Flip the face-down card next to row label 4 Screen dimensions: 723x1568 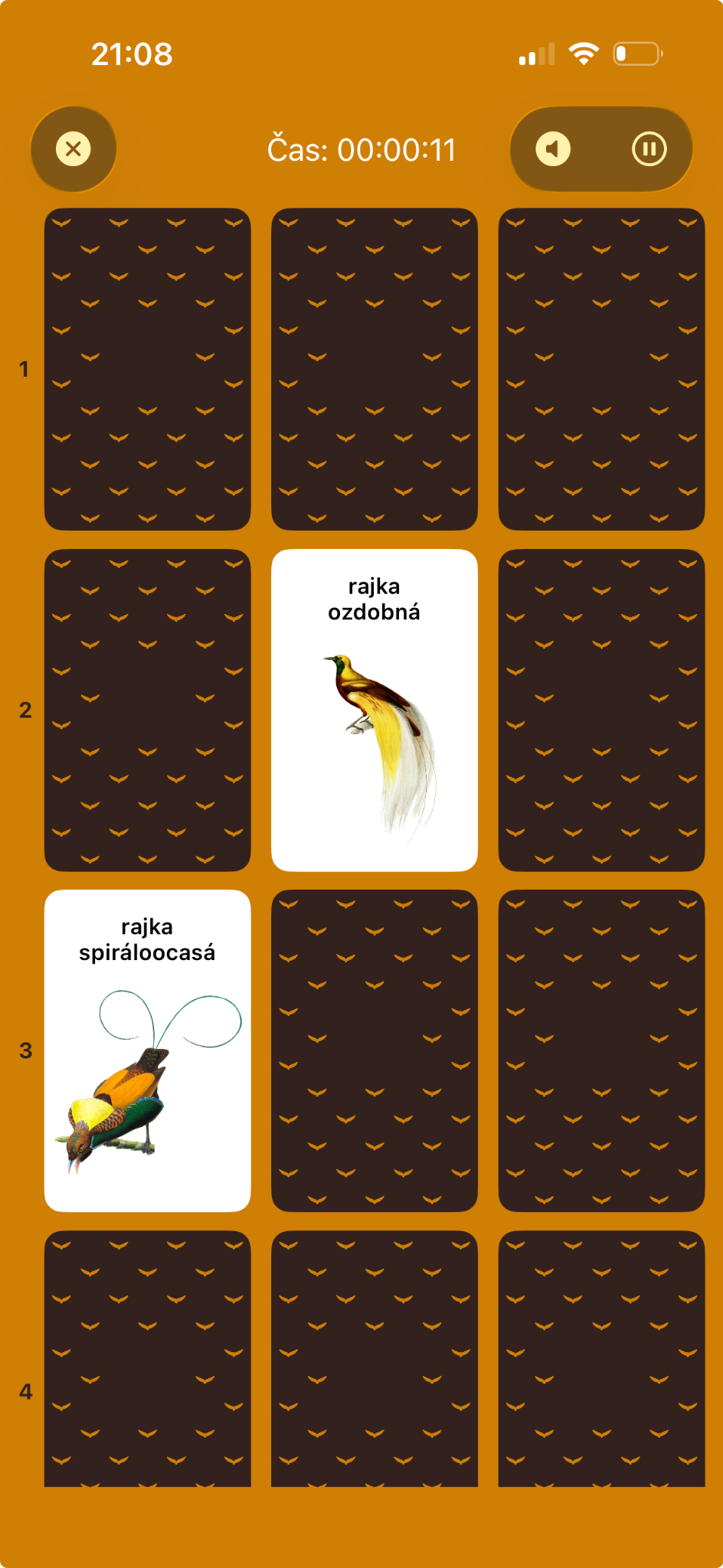point(147,1359)
